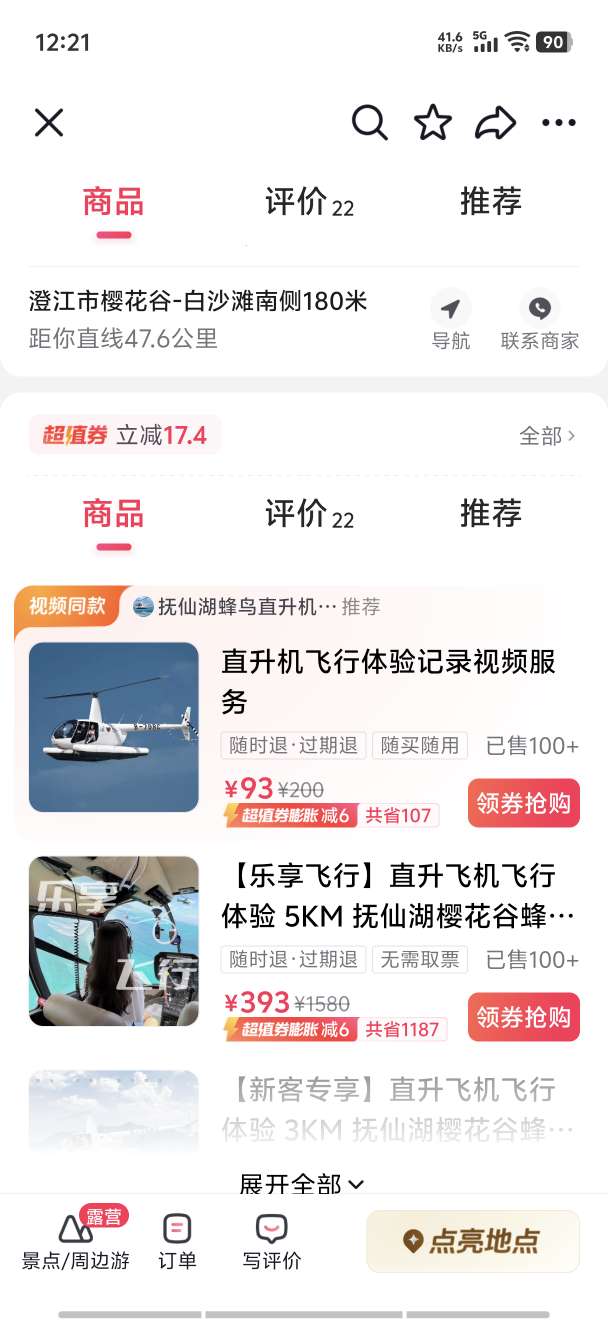The width and height of the screenshot is (608, 1320).
Task: Open the 直升机飞行体验记录视频服务 product
Action: coord(388,680)
